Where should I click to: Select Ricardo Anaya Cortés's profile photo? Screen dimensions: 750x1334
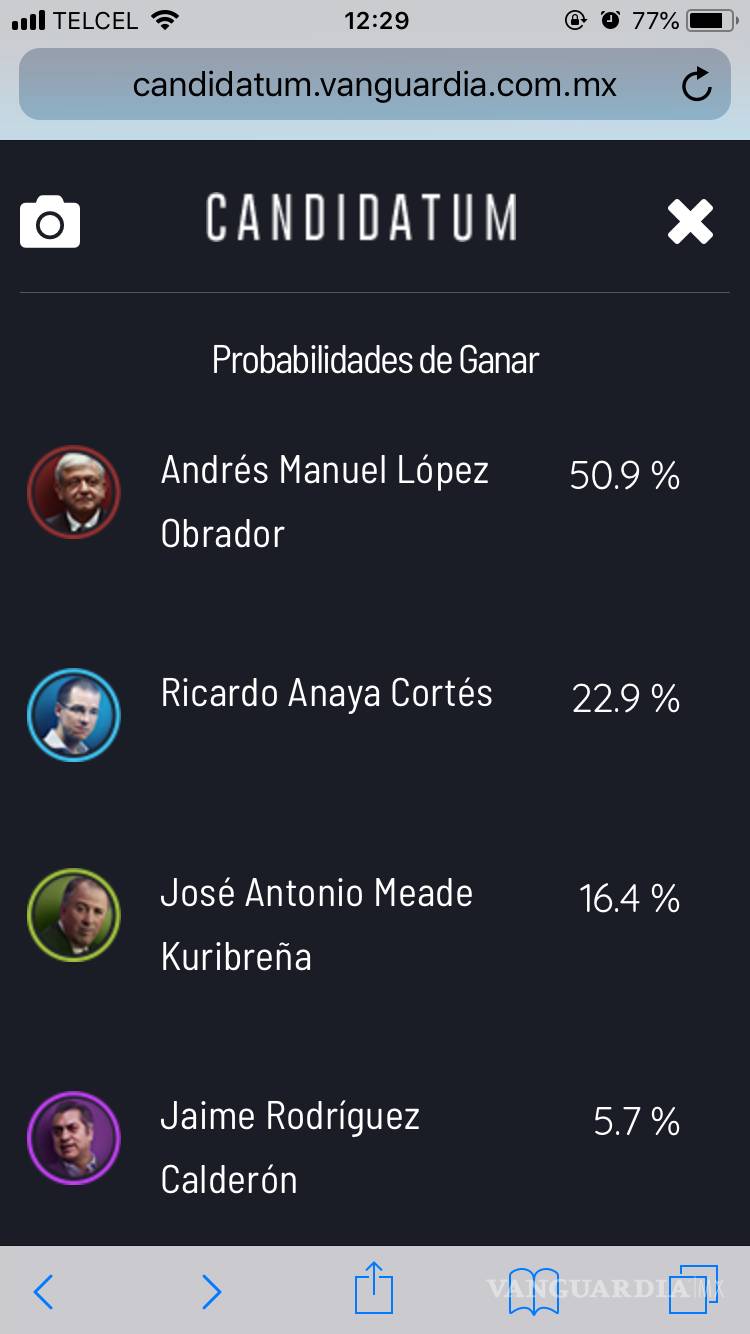coord(73,715)
